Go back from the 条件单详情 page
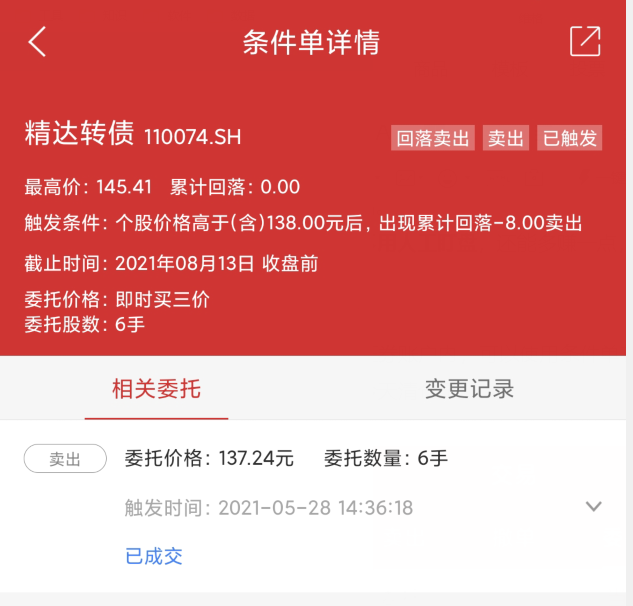The height and width of the screenshot is (606, 633). [37, 42]
